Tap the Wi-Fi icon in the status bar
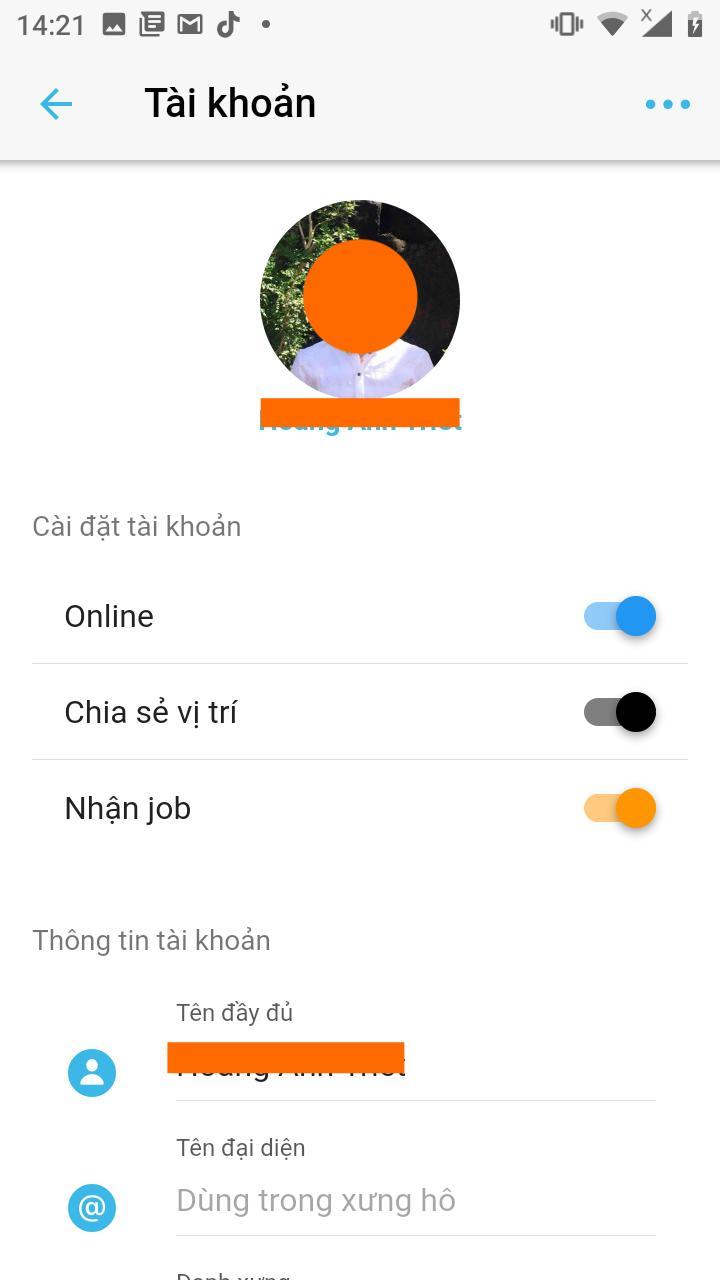720x1280 pixels. (x=610, y=22)
